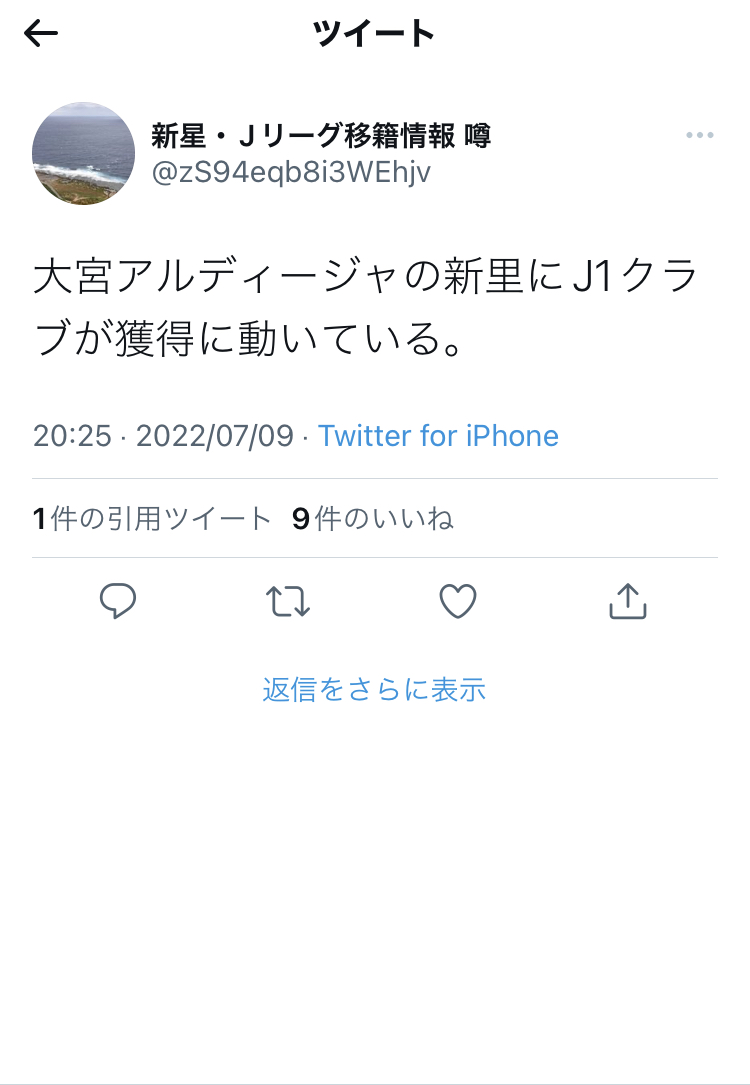
Task: Open the Twitter for iPhone link
Action: (438, 436)
